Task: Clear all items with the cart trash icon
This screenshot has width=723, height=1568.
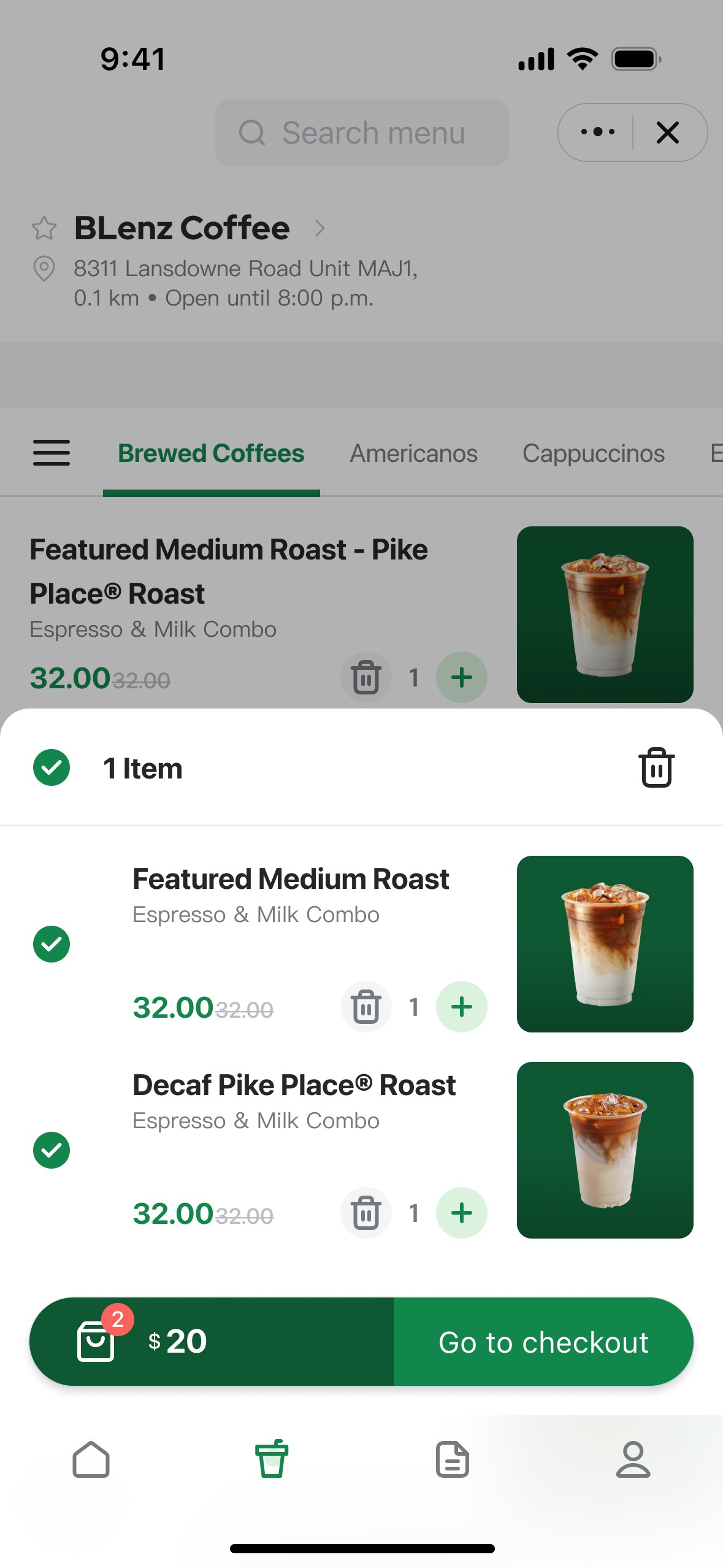Action: pos(656,767)
